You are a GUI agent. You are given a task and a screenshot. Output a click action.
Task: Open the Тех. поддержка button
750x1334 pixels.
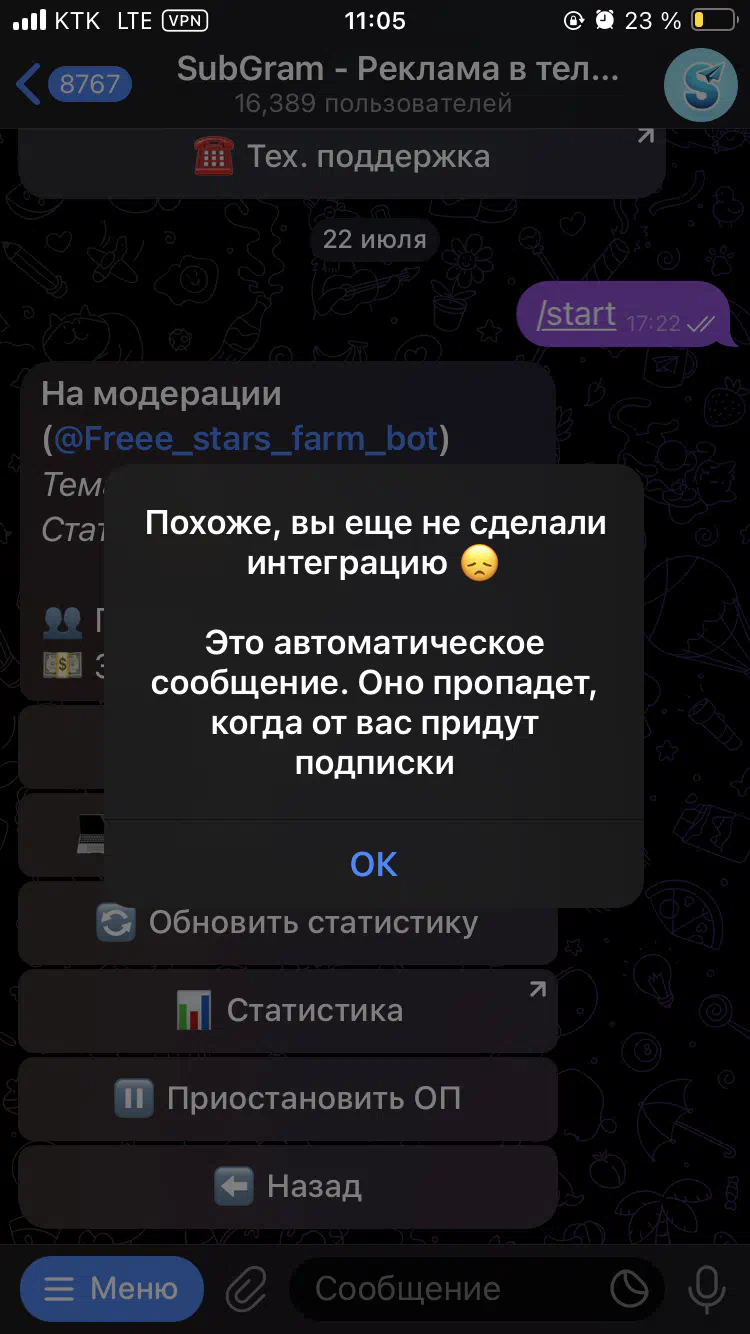342,157
